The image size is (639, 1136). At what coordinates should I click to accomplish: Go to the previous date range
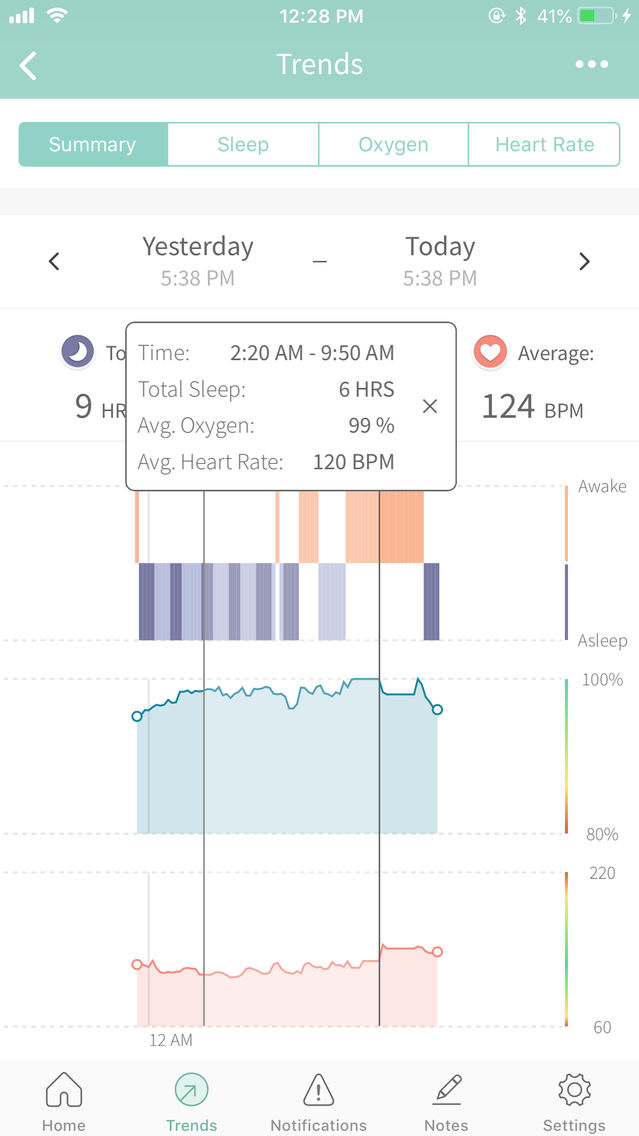coord(54,262)
